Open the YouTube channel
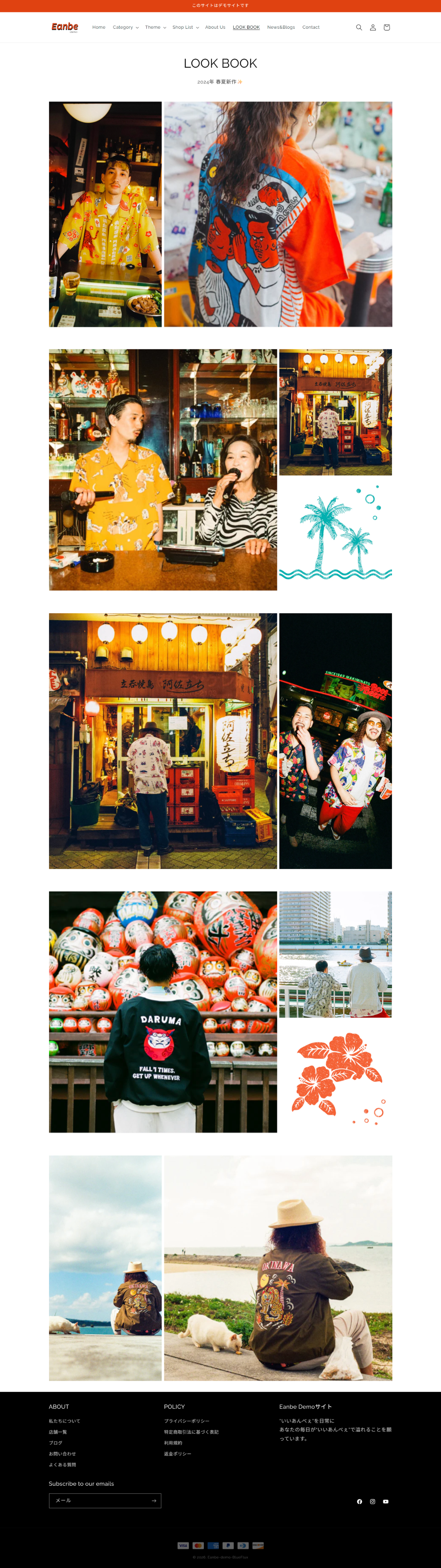The image size is (441, 1568). click(x=385, y=1501)
